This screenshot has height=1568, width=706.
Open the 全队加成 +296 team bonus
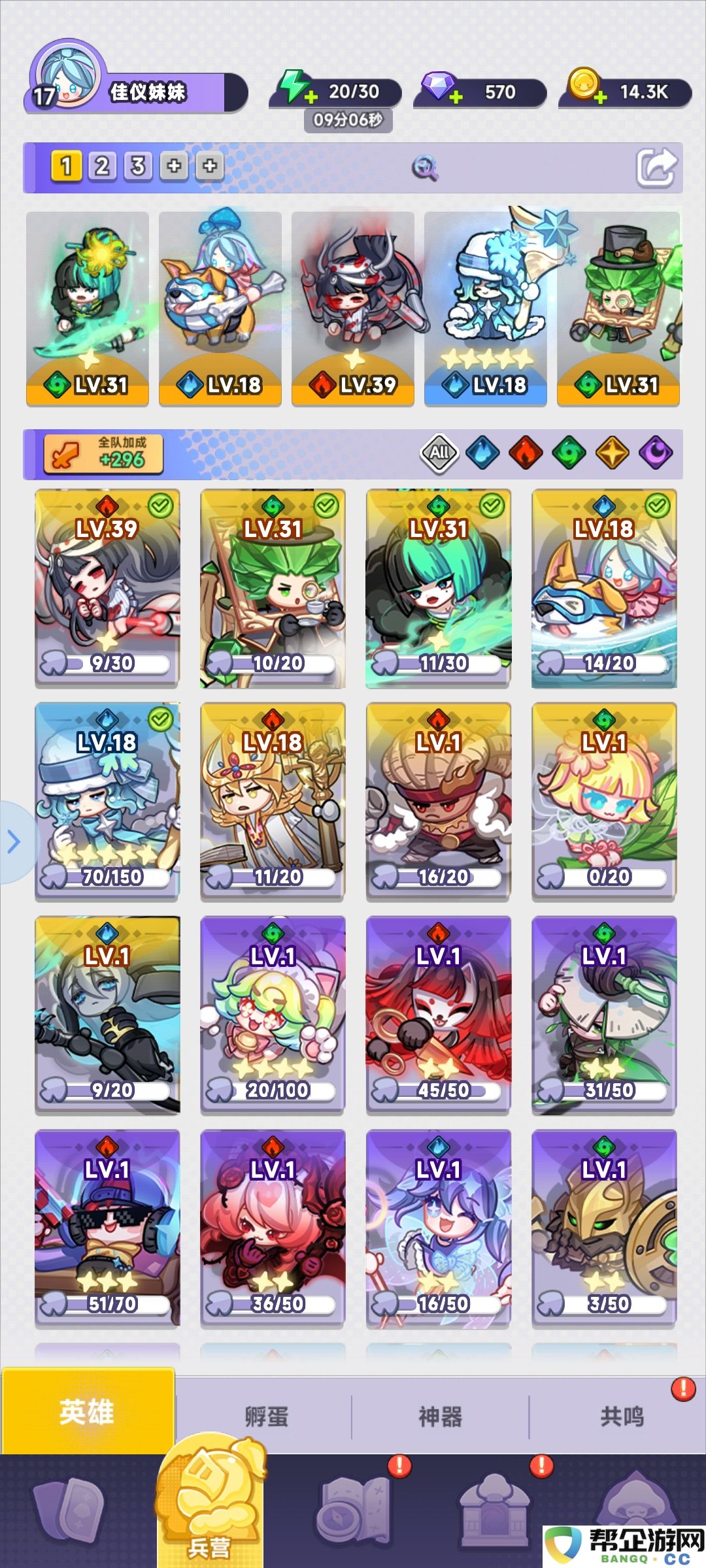point(103,453)
